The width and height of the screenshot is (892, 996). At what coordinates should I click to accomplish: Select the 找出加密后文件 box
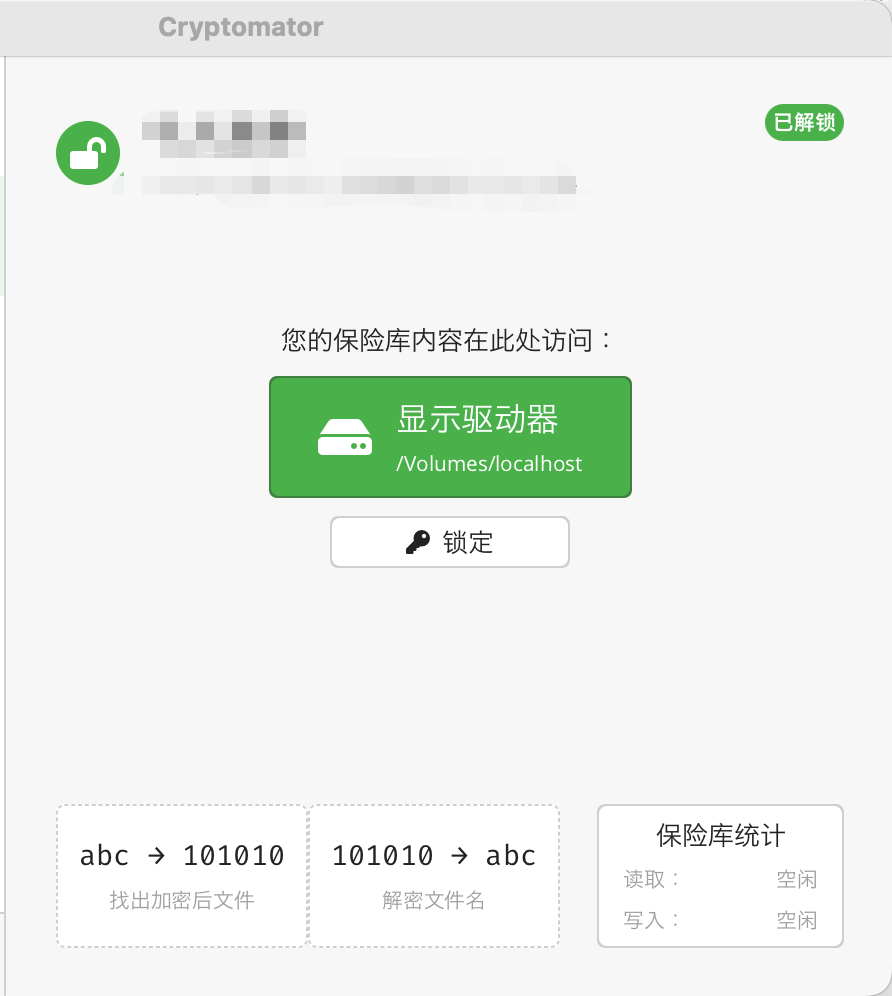(182, 876)
